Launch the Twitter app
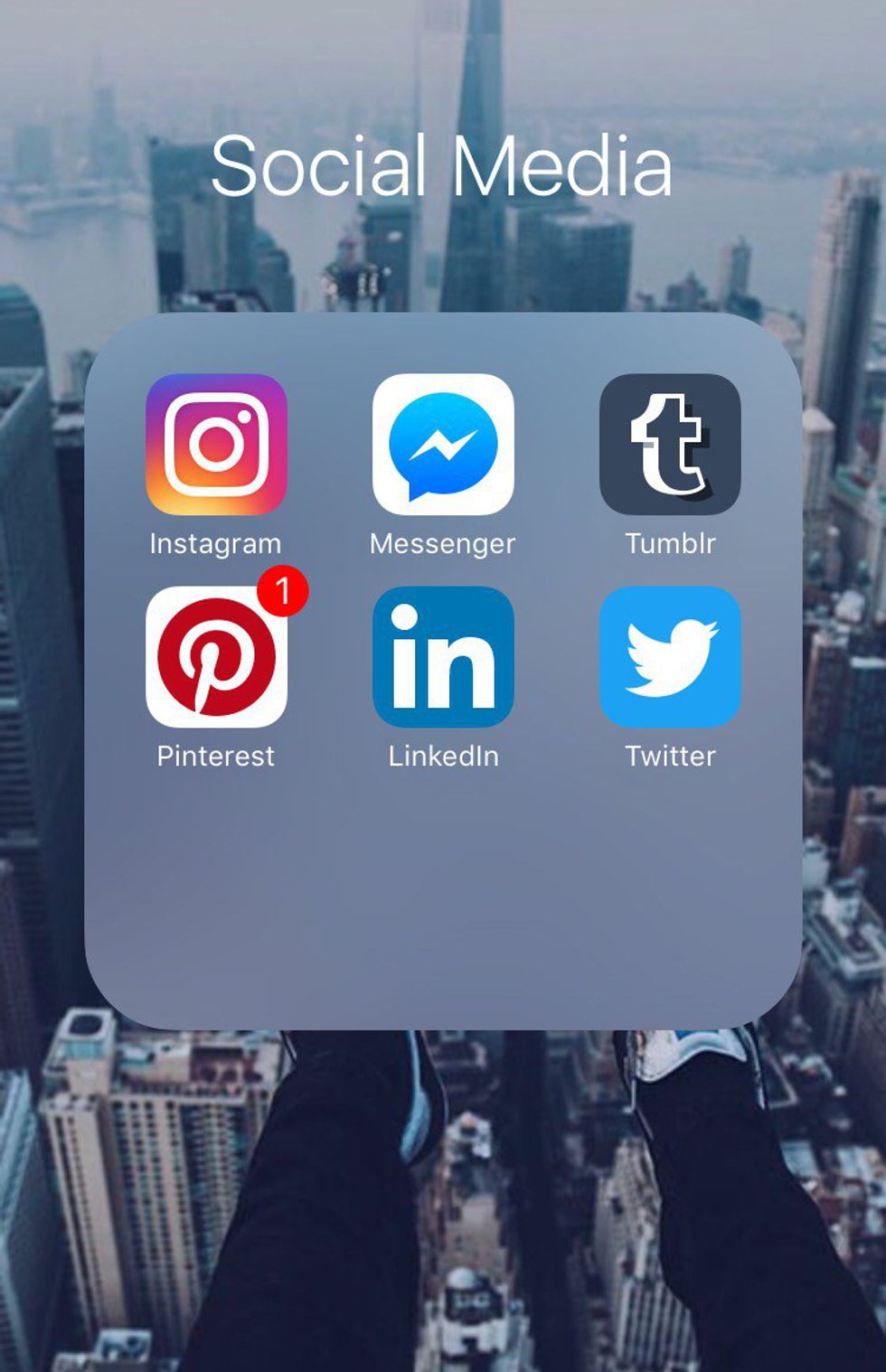This screenshot has height=1372, width=886. click(670, 657)
